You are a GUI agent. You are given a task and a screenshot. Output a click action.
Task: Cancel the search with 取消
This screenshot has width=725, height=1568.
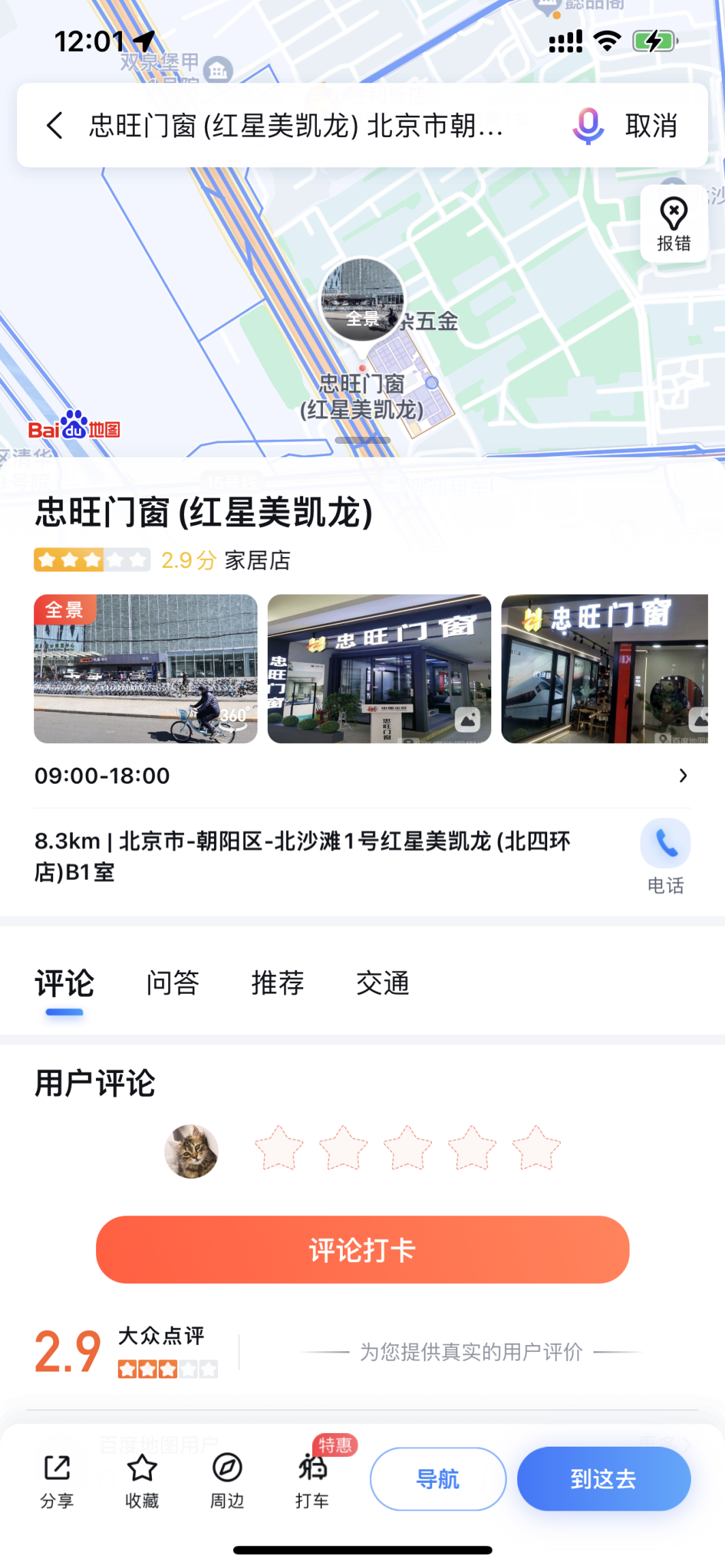click(651, 125)
